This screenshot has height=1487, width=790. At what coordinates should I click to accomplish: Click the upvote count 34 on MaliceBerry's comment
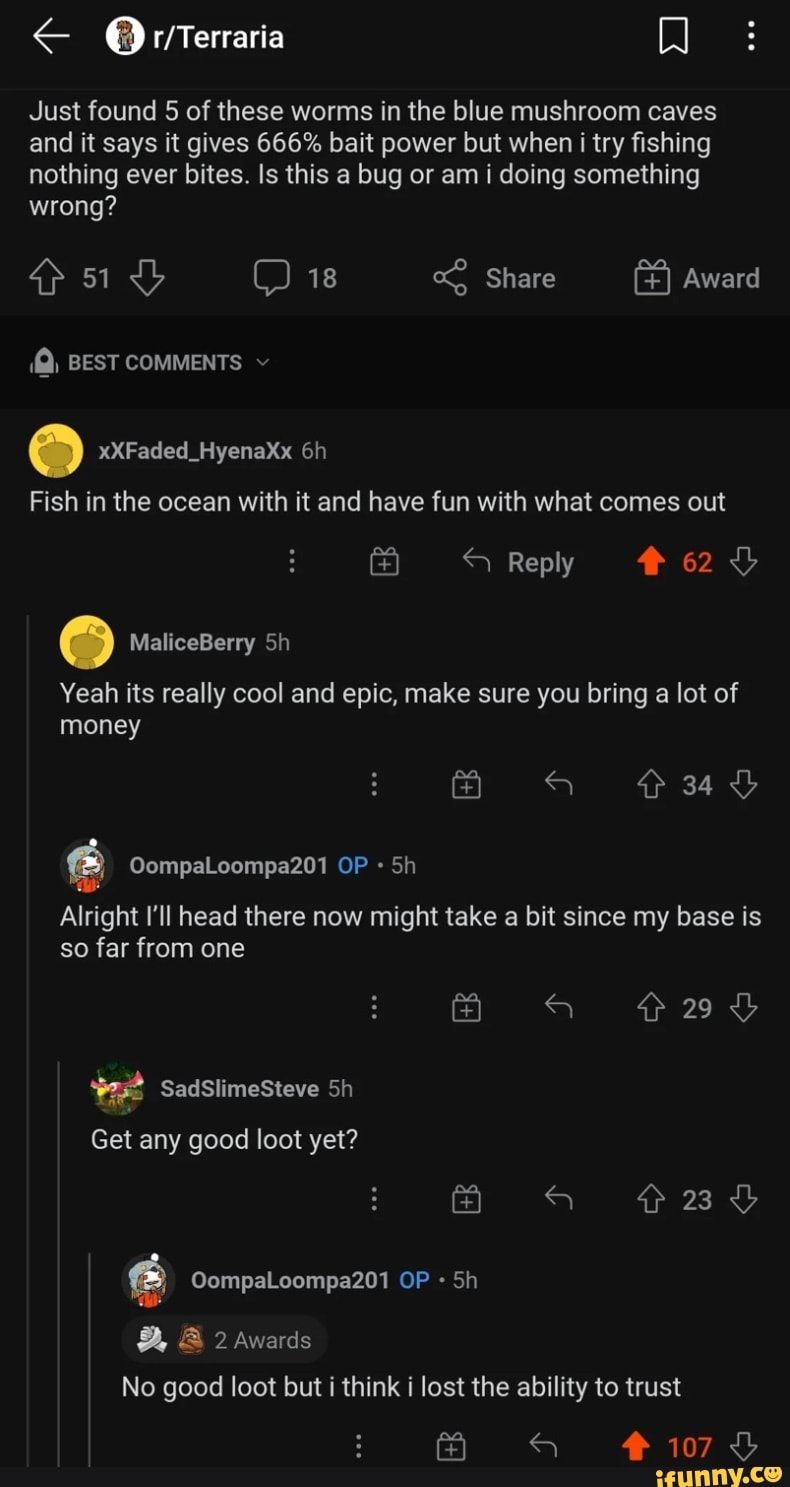696,785
